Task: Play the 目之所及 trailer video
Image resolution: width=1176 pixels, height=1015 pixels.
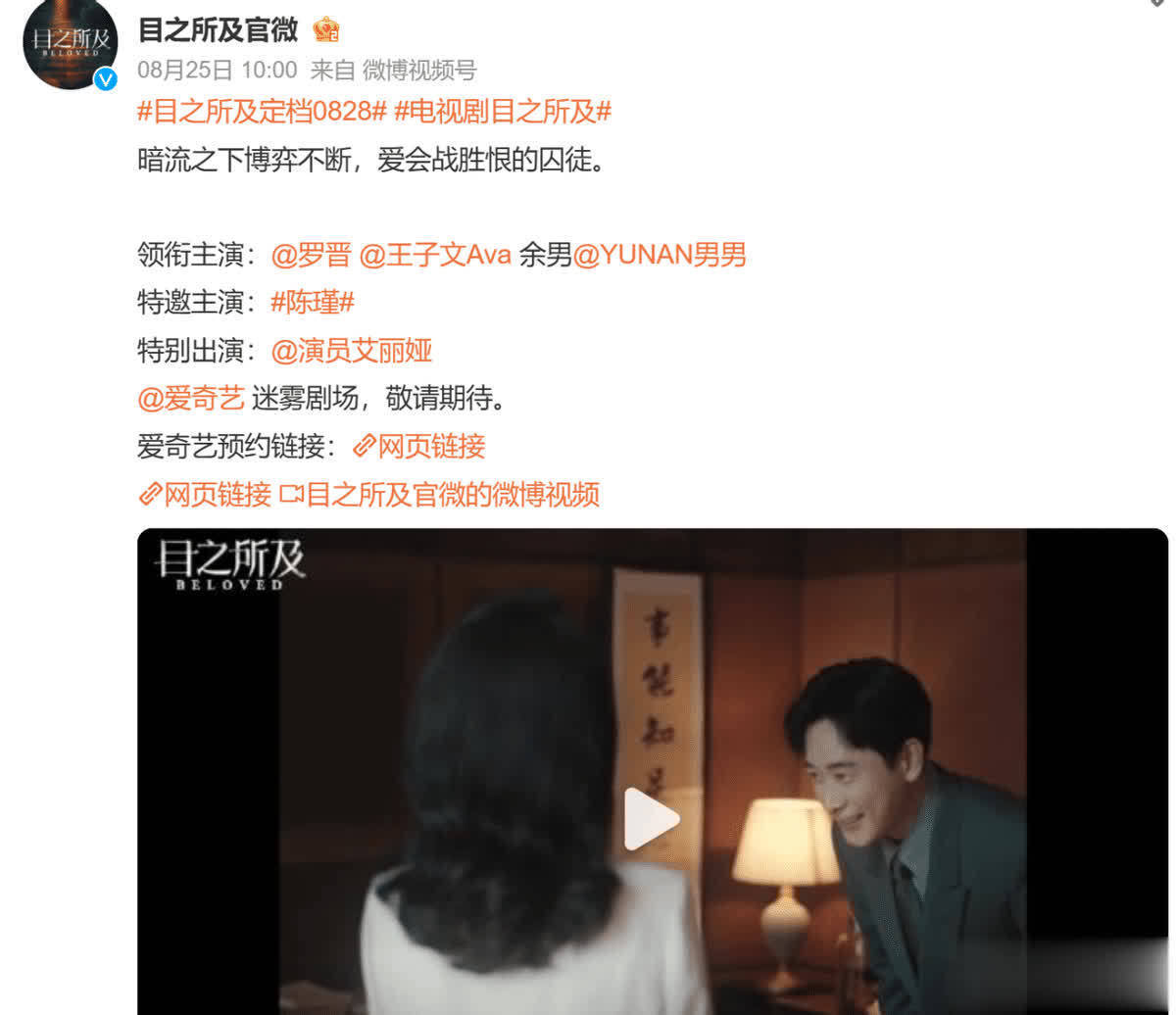Action: pos(652,819)
